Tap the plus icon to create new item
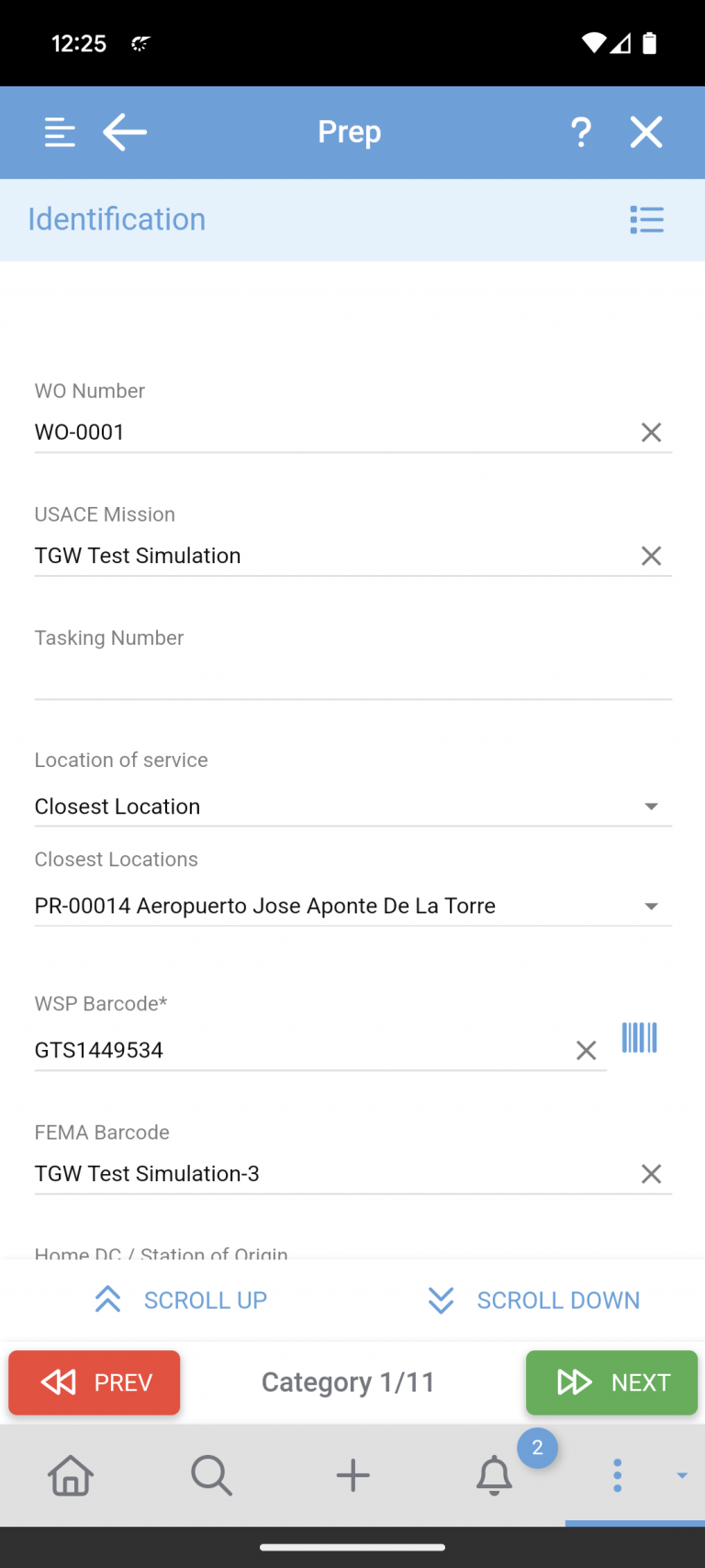Image resolution: width=705 pixels, height=1568 pixels. (352, 1475)
